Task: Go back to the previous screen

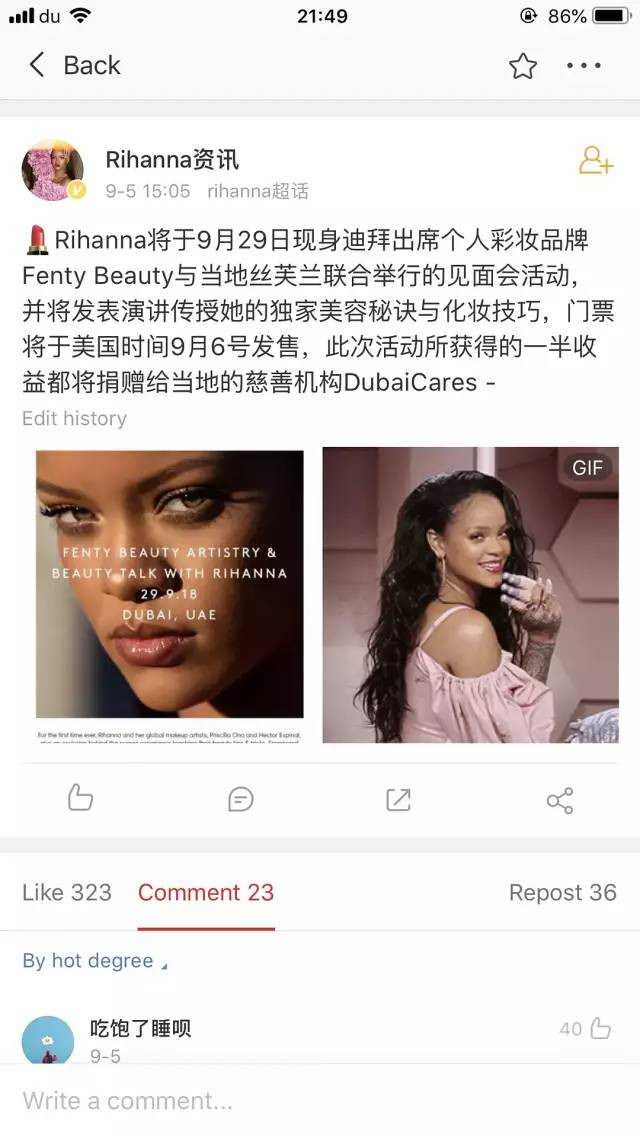Action: tap(74, 65)
